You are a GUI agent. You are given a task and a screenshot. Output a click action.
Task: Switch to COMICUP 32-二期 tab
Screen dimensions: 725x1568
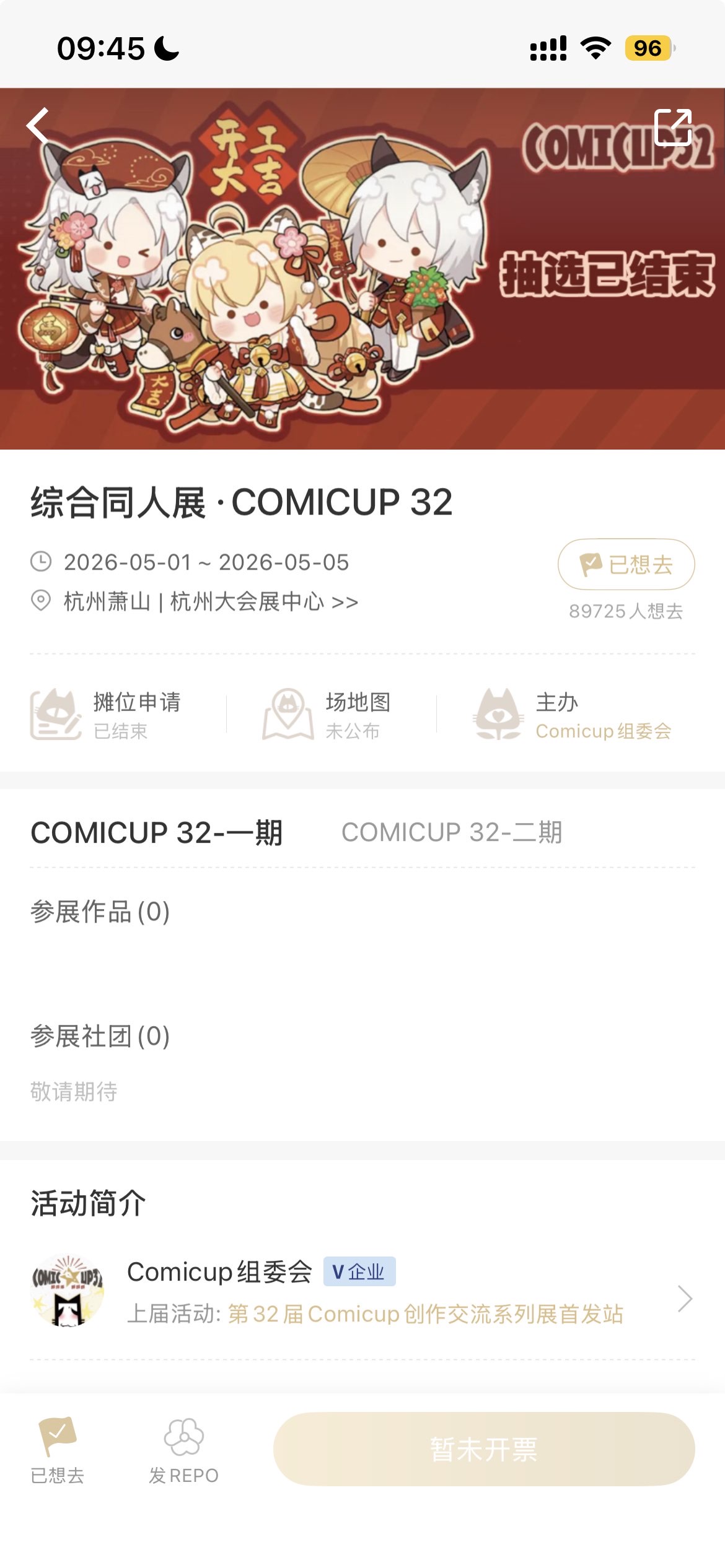click(452, 832)
